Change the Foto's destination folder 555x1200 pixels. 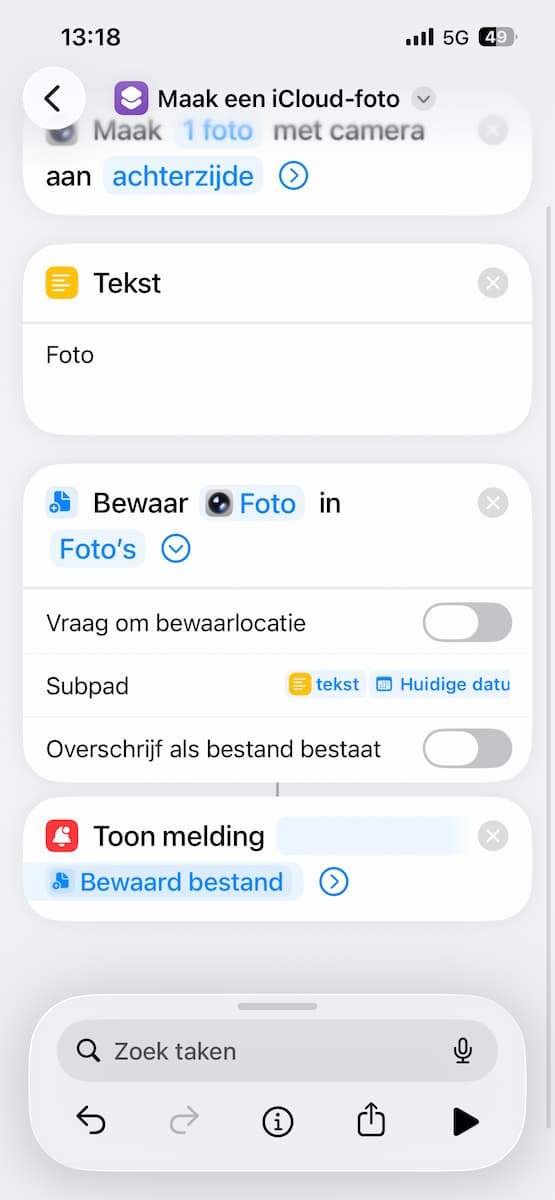97,549
